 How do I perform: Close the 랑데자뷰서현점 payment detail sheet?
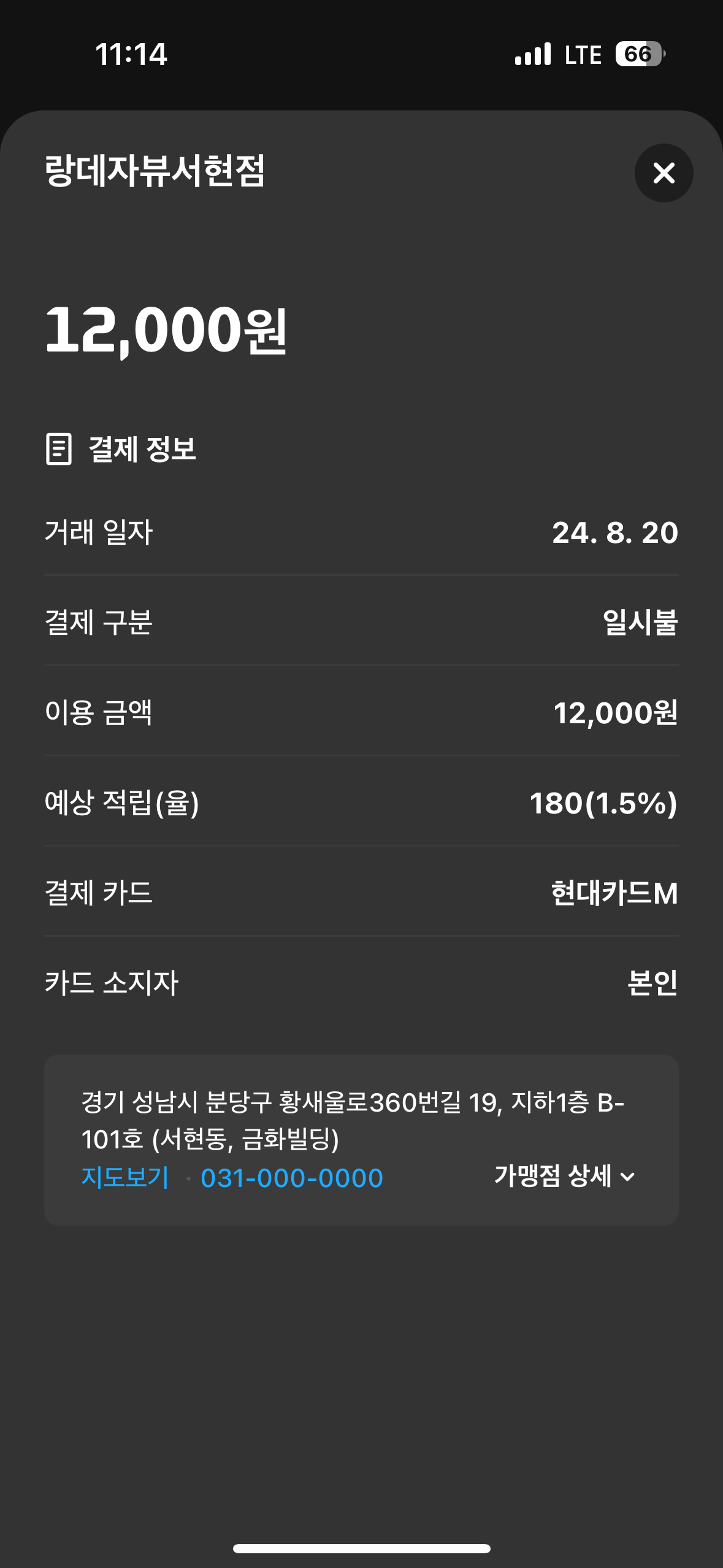[664, 173]
